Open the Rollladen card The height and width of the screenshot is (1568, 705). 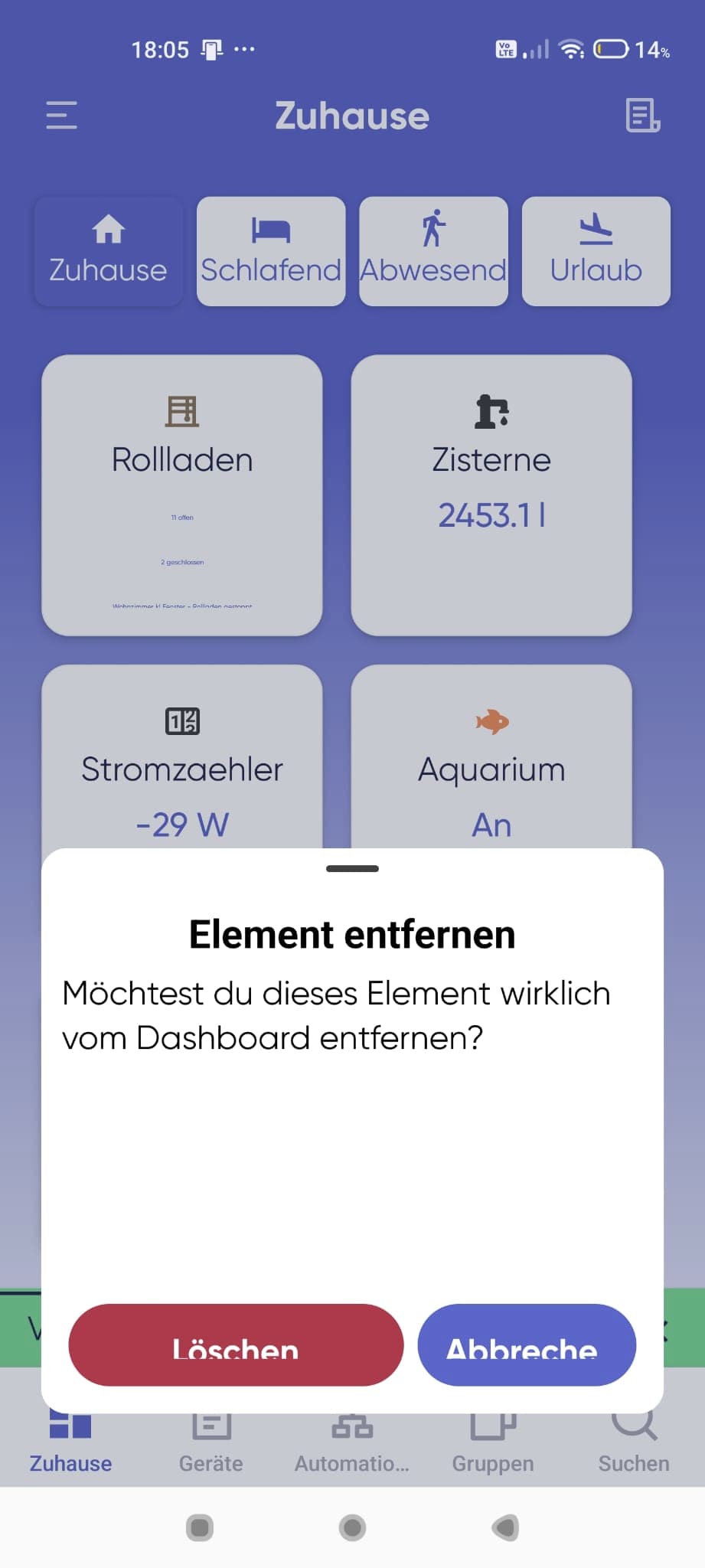click(x=182, y=495)
